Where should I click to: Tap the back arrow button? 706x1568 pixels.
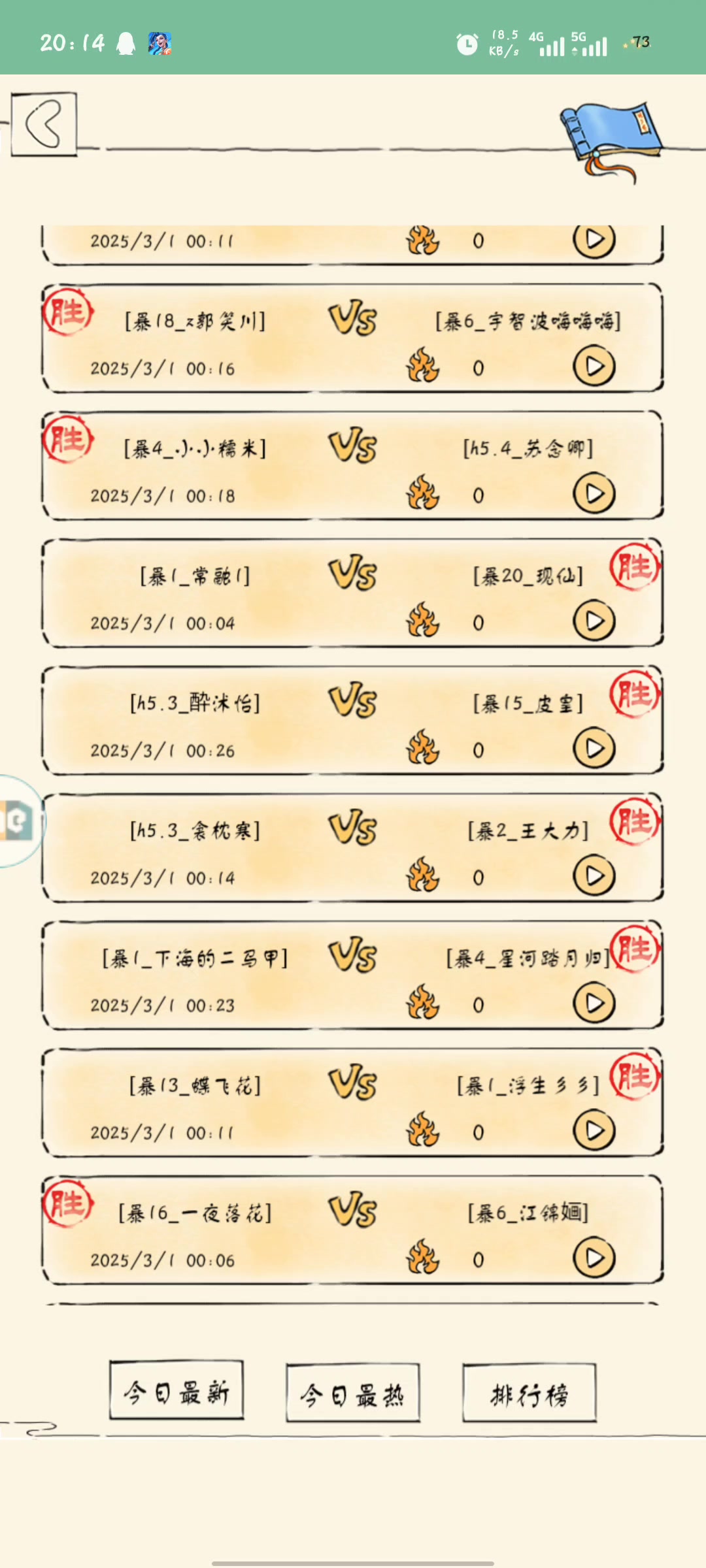point(44,124)
